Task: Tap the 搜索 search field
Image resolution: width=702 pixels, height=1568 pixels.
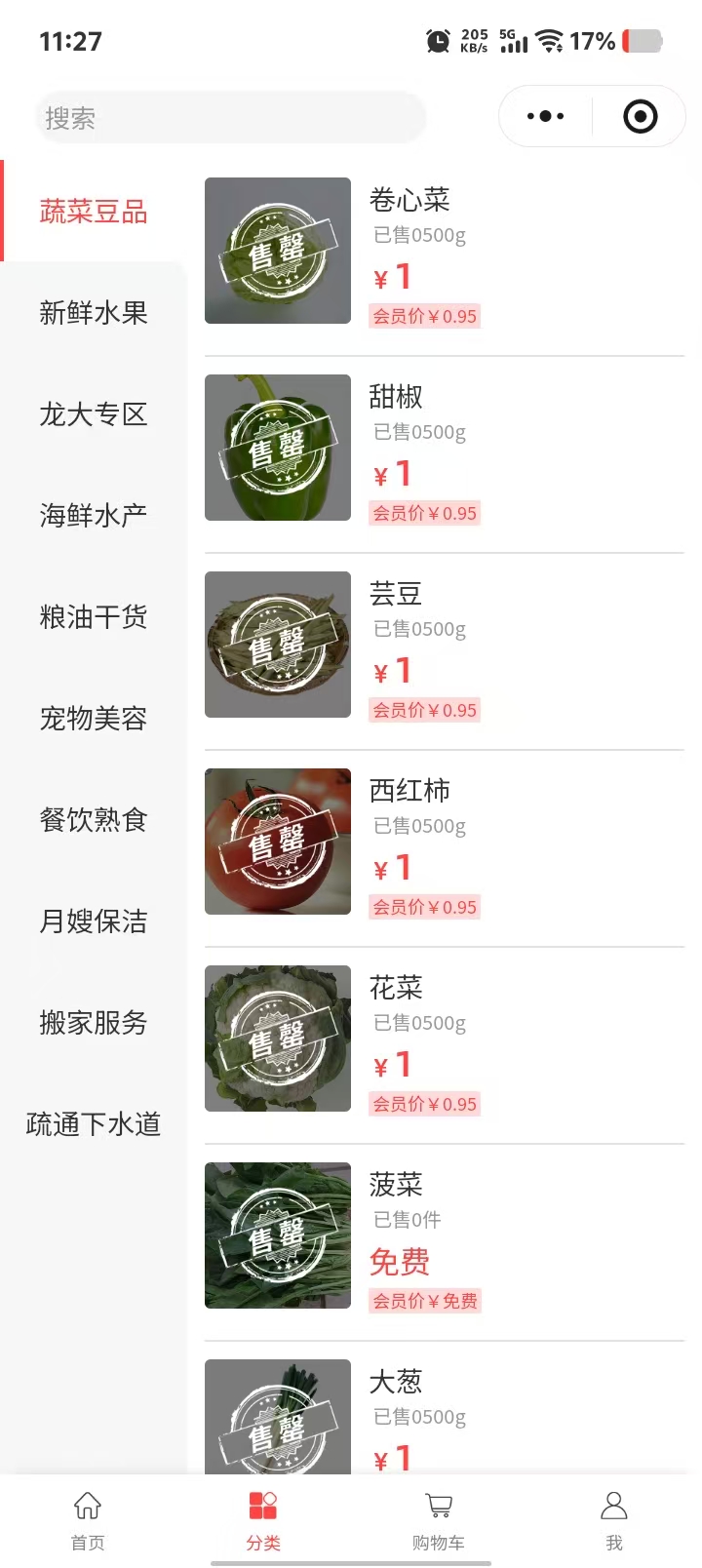Action: [x=230, y=118]
